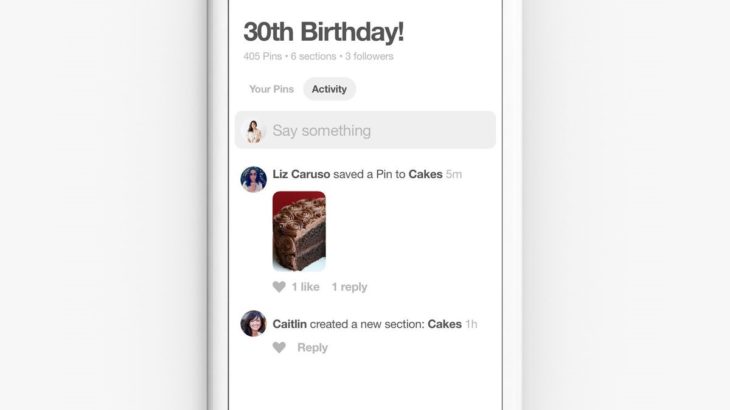730x410 pixels.
Task: Reply to Caitlin's new section activity
Action: [312, 348]
